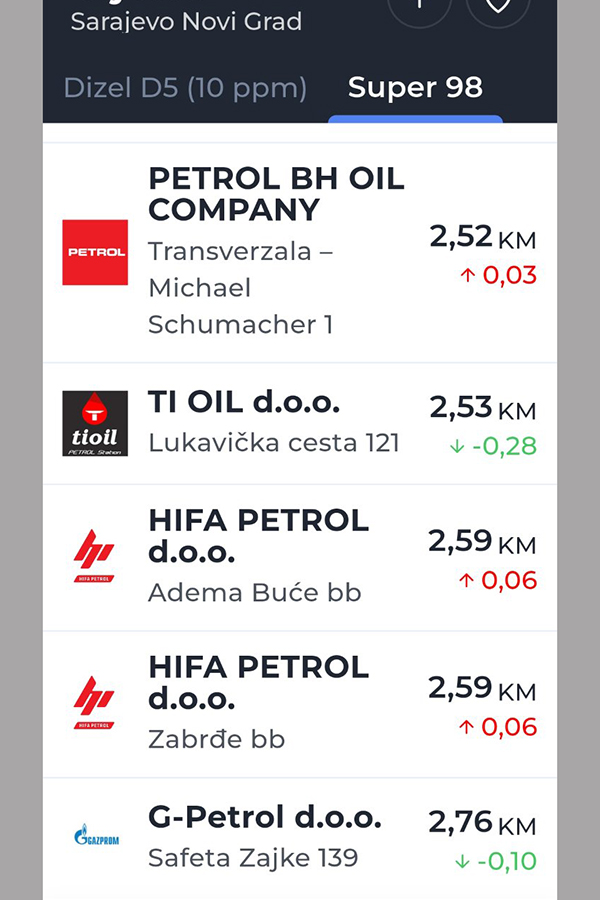
Task: Open HIFA PETROL at Adema Buće bb
Action: click(300, 557)
